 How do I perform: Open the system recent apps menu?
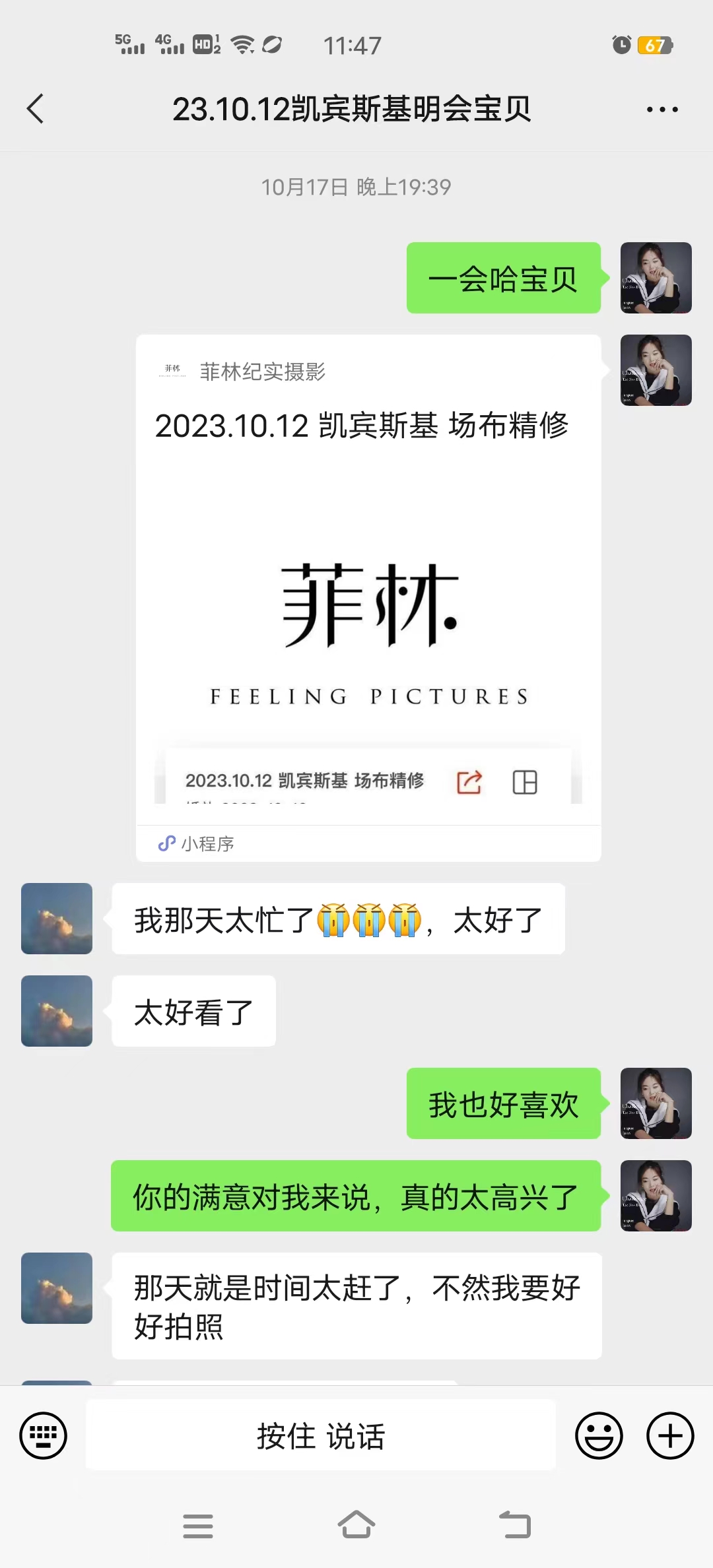click(198, 1525)
